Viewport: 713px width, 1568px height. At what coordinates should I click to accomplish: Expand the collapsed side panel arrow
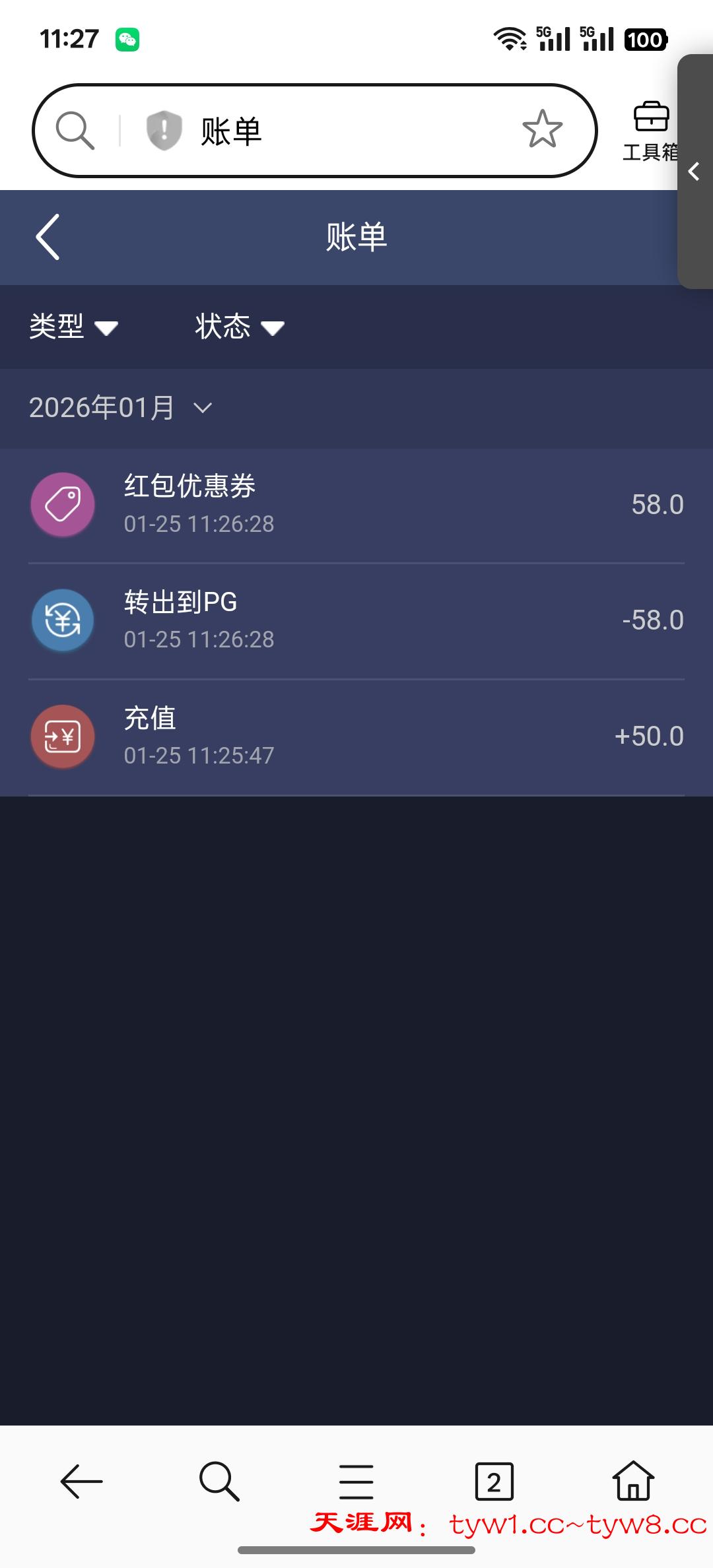point(694,172)
